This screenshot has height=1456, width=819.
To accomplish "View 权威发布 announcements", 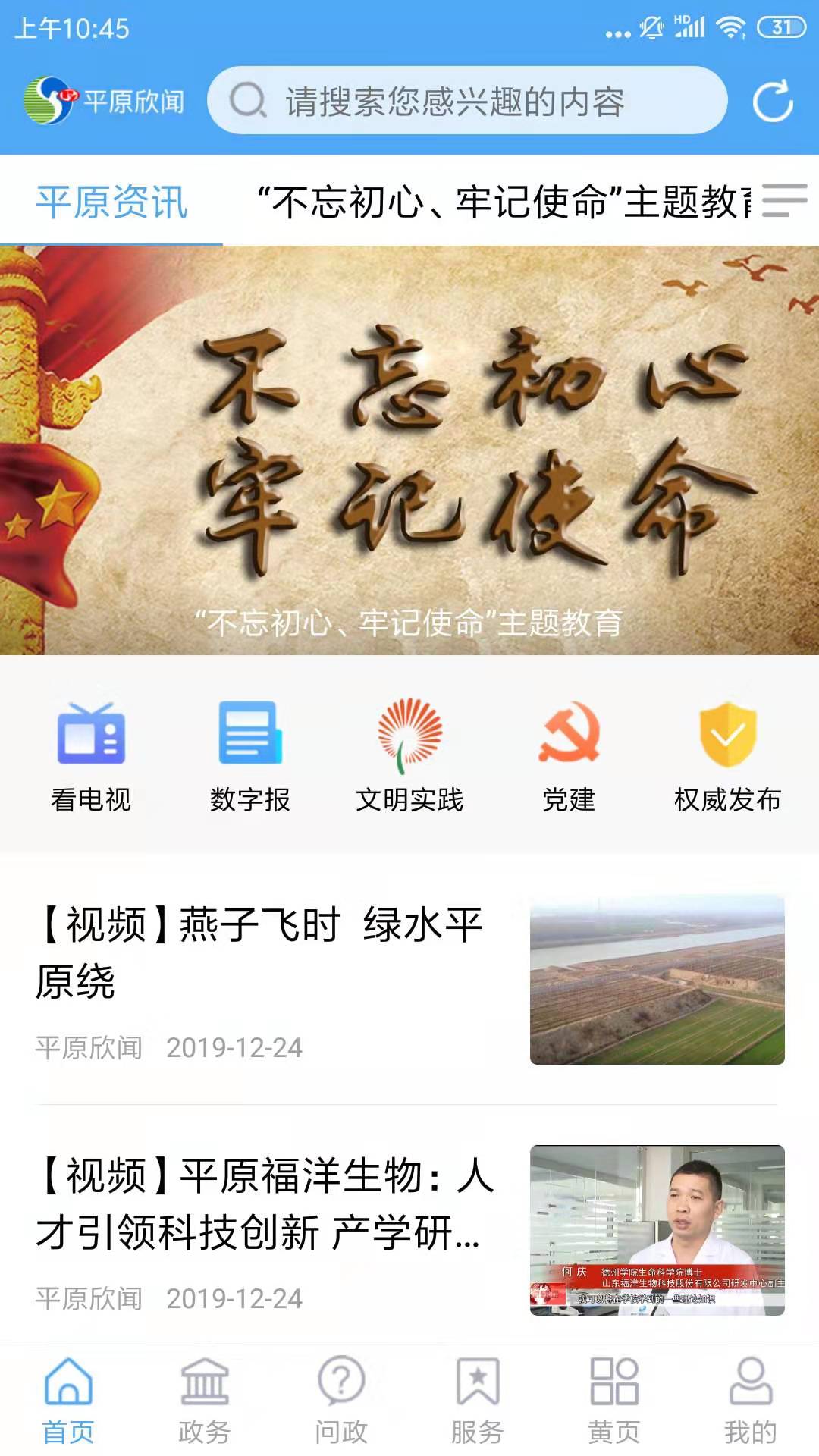I will click(727, 755).
